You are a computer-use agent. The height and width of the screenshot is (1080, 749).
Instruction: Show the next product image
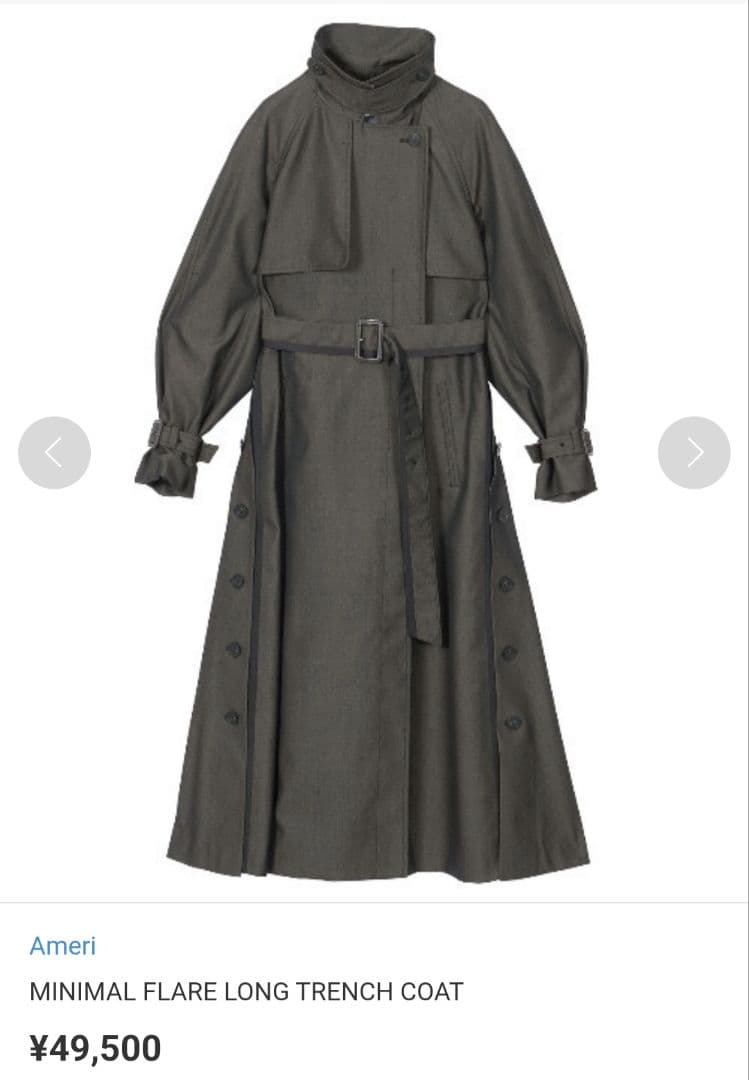(694, 453)
